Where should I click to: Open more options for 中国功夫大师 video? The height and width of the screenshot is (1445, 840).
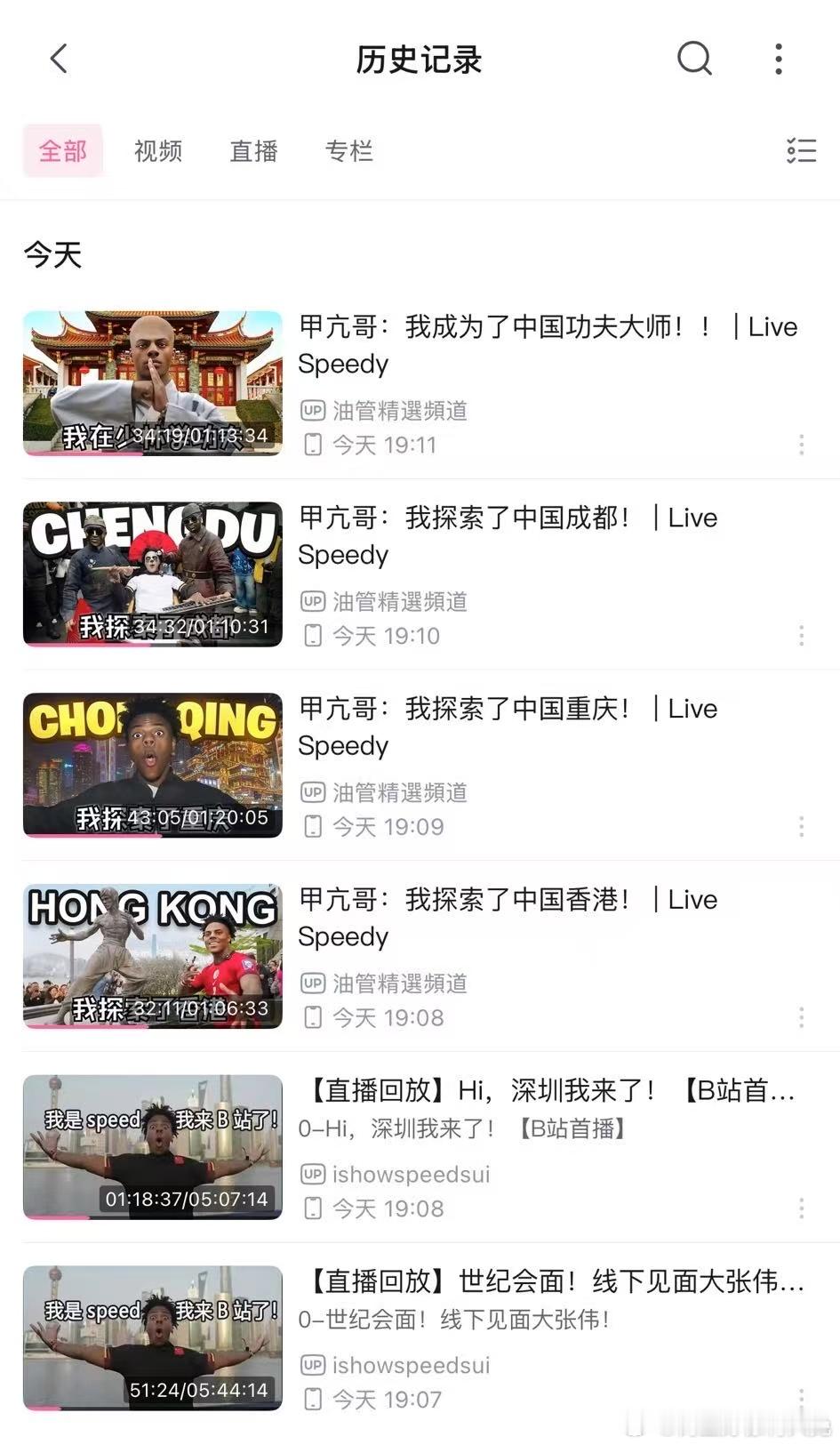[x=801, y=445]
